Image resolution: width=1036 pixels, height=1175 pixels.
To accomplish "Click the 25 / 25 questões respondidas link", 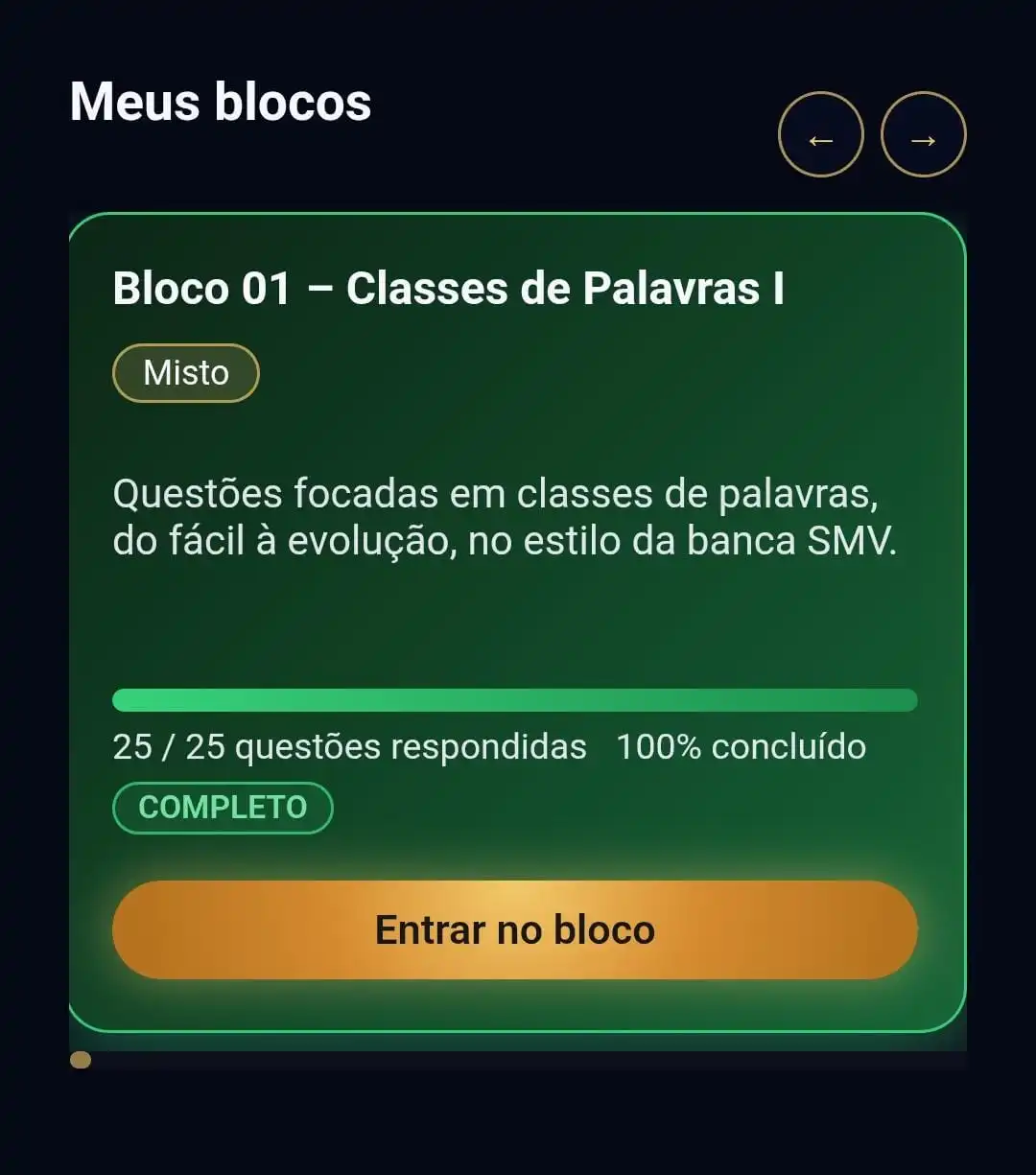I will click(349, 746).
